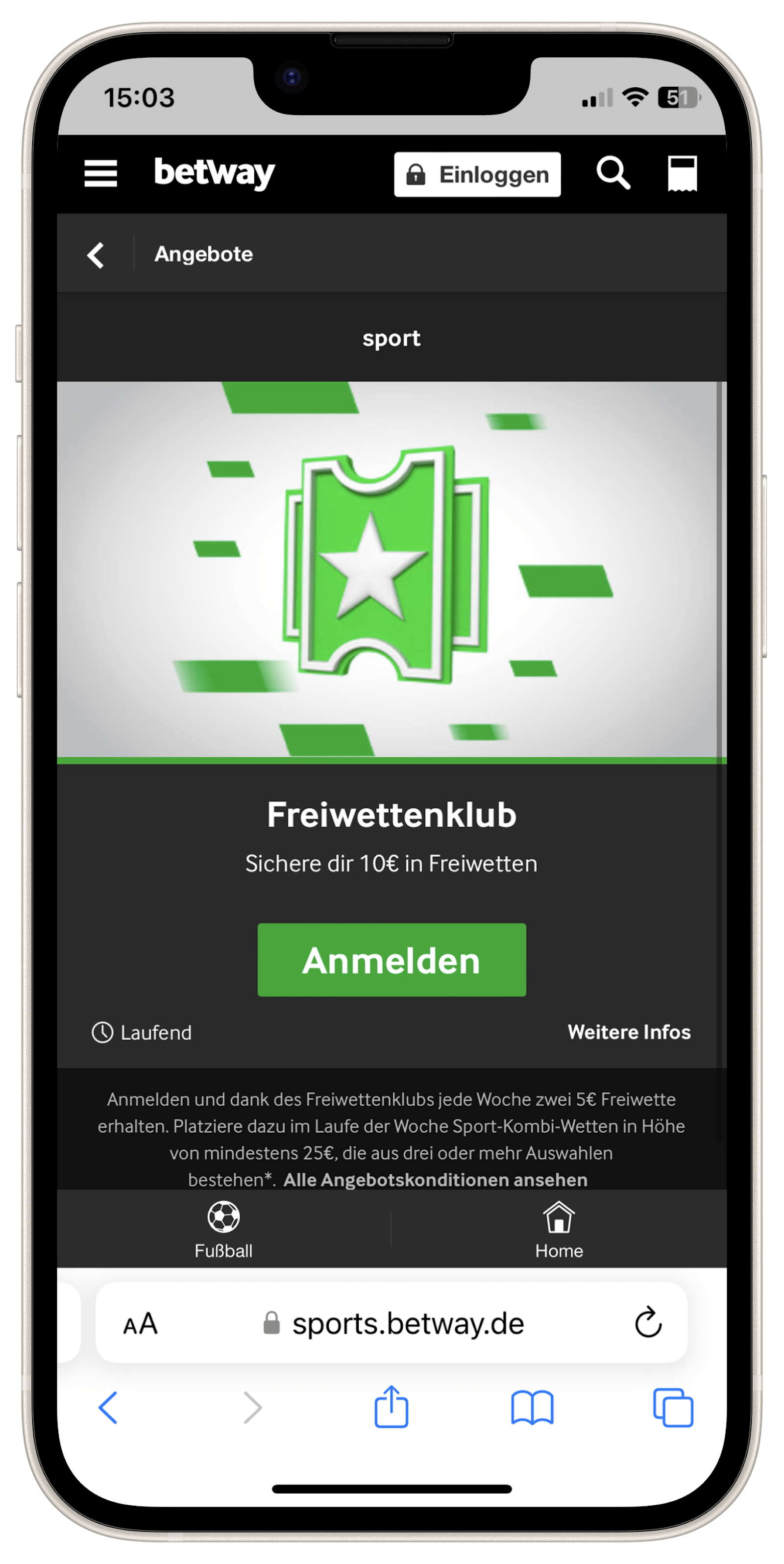Share this page
Viewport: 784px width, 1564px height.
(x=392, y=1407)
